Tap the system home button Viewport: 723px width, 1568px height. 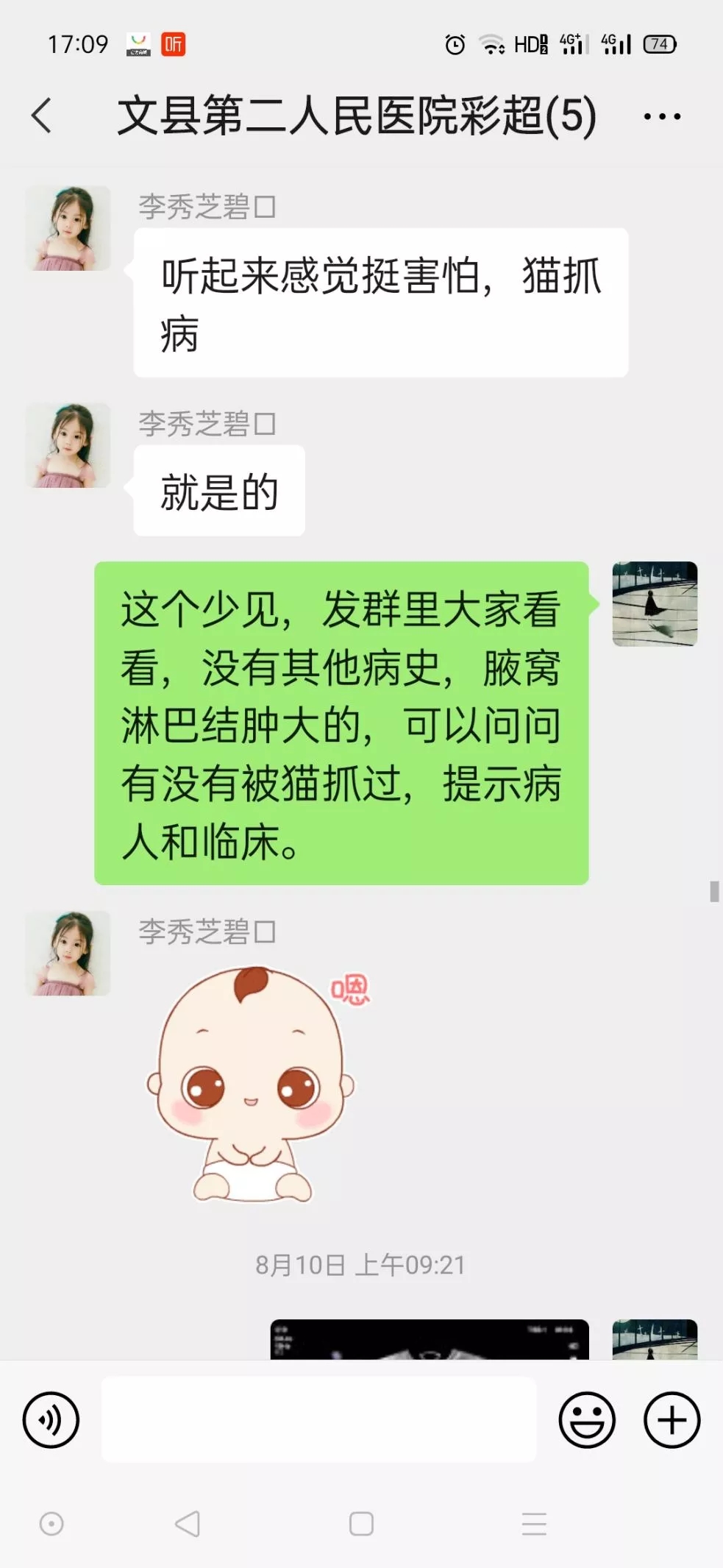coord(361,1523)
